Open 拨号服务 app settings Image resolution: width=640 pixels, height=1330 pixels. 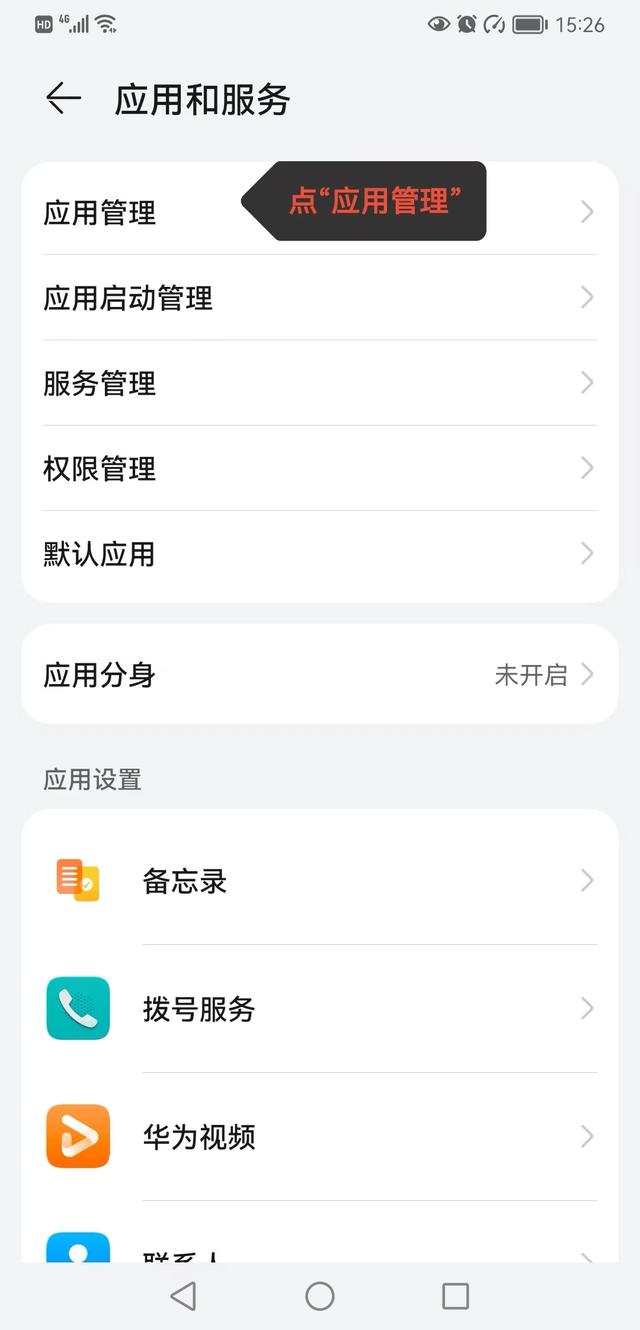pyautogui.click(x=320, y=1008)
